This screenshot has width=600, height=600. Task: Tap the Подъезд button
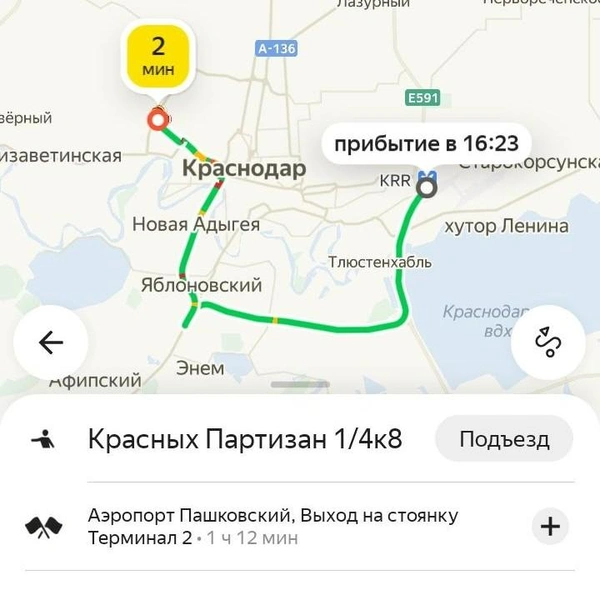coord(504,439)
